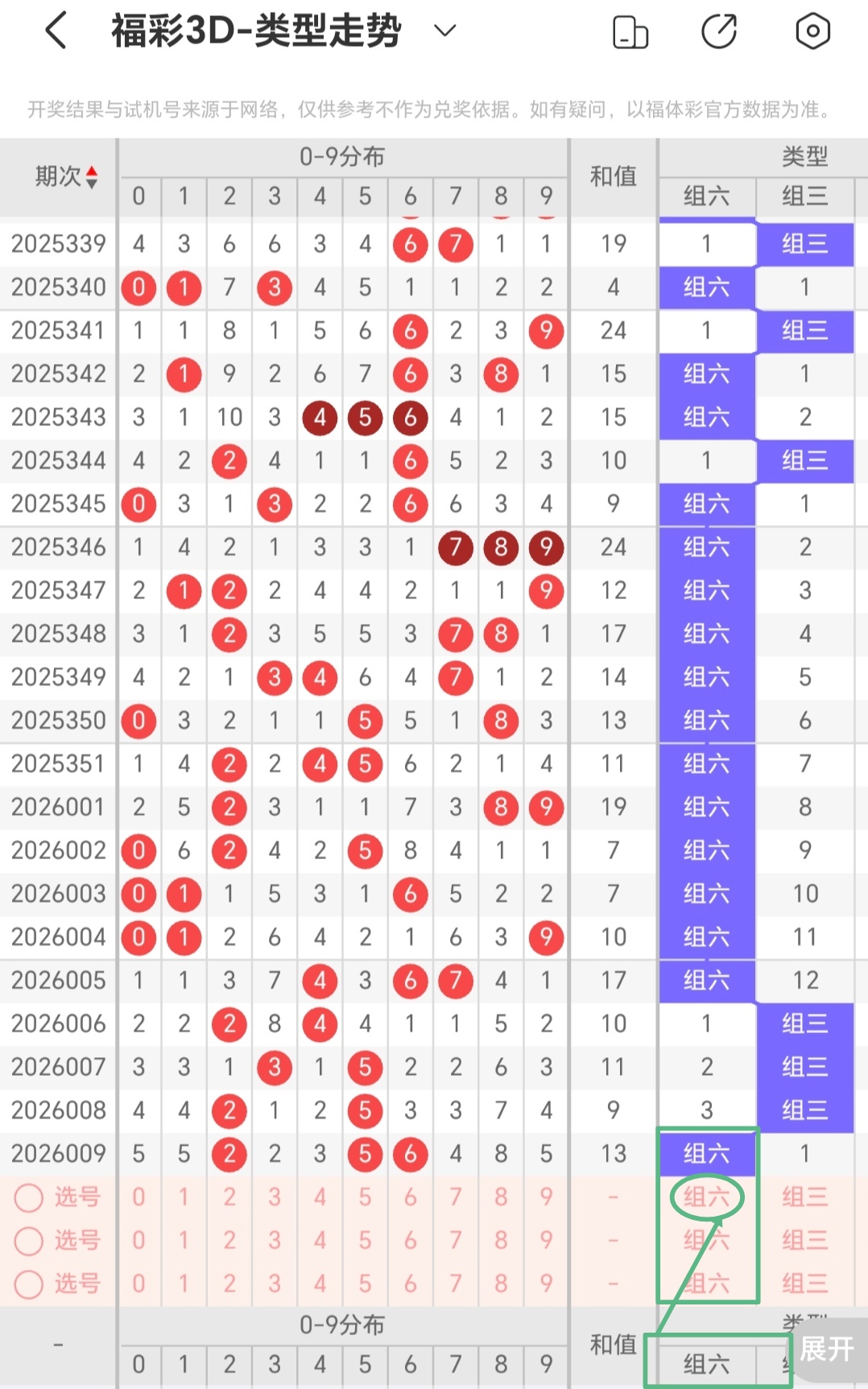Image resolution: width=868 pixels, height=1389 pixels.
Task: Click sum value 19 for period 2025339
Action: point(614,244)
